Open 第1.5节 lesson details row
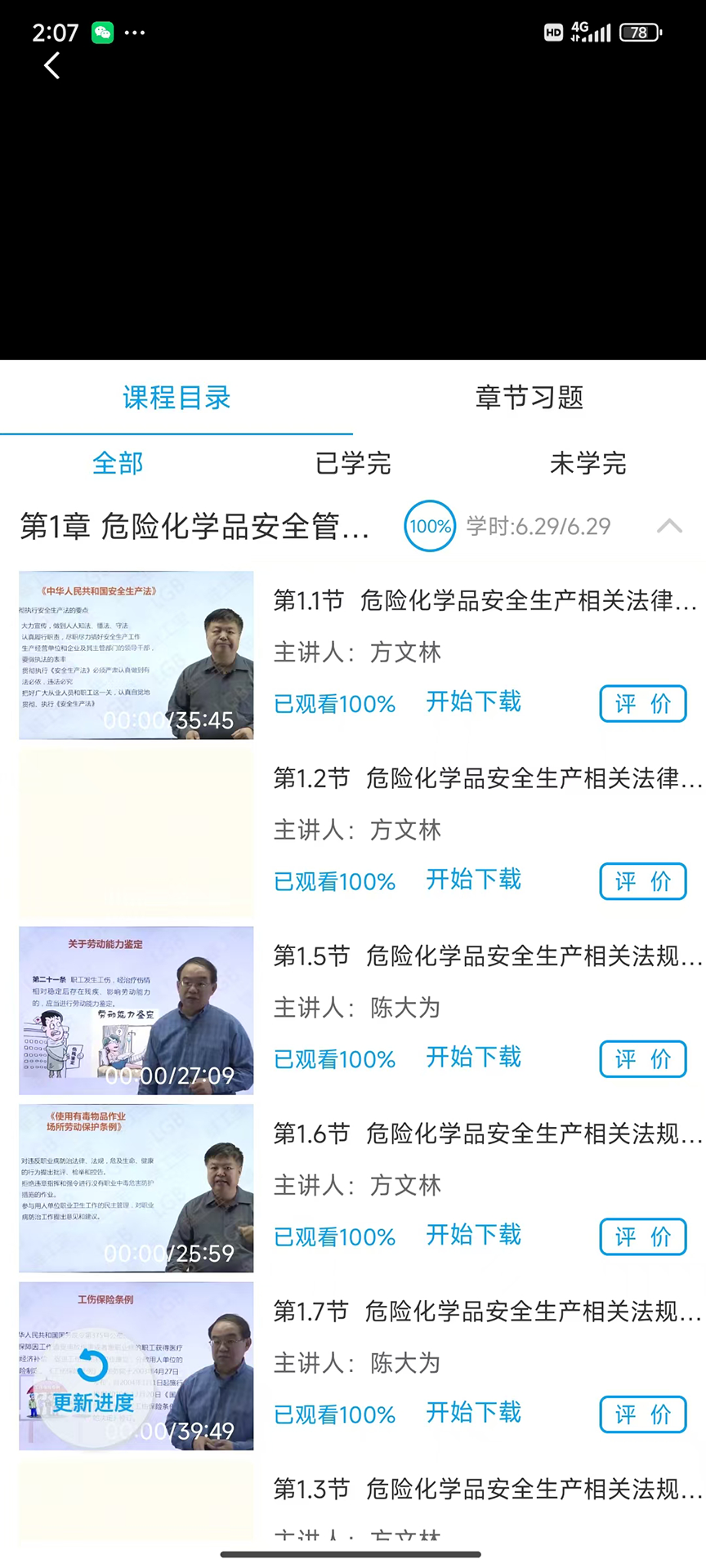Image resolution: width=706 pixels, height=1568 pixels. [485, 956]
